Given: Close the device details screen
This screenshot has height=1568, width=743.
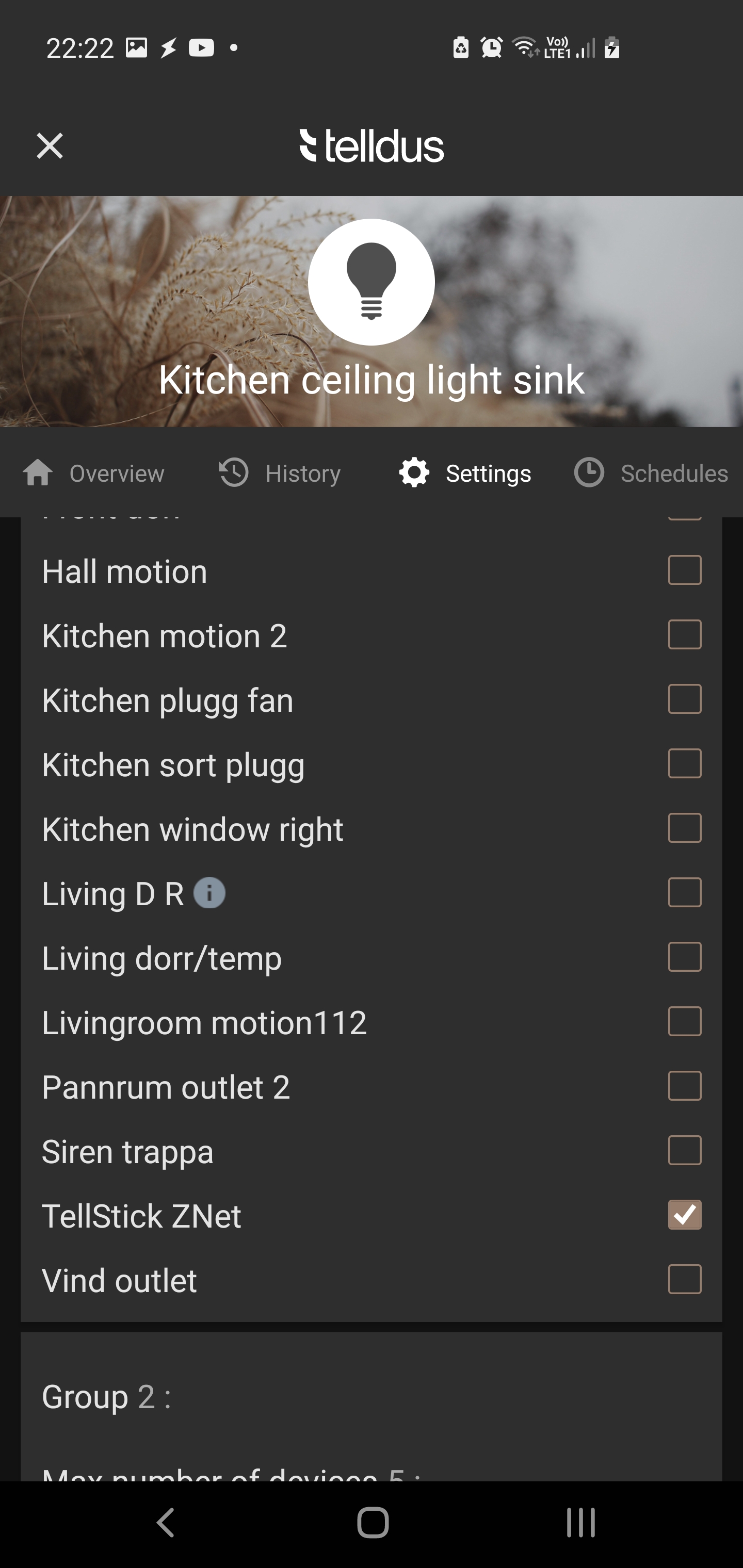Looking at the screenshot, I should pos(50,146).
